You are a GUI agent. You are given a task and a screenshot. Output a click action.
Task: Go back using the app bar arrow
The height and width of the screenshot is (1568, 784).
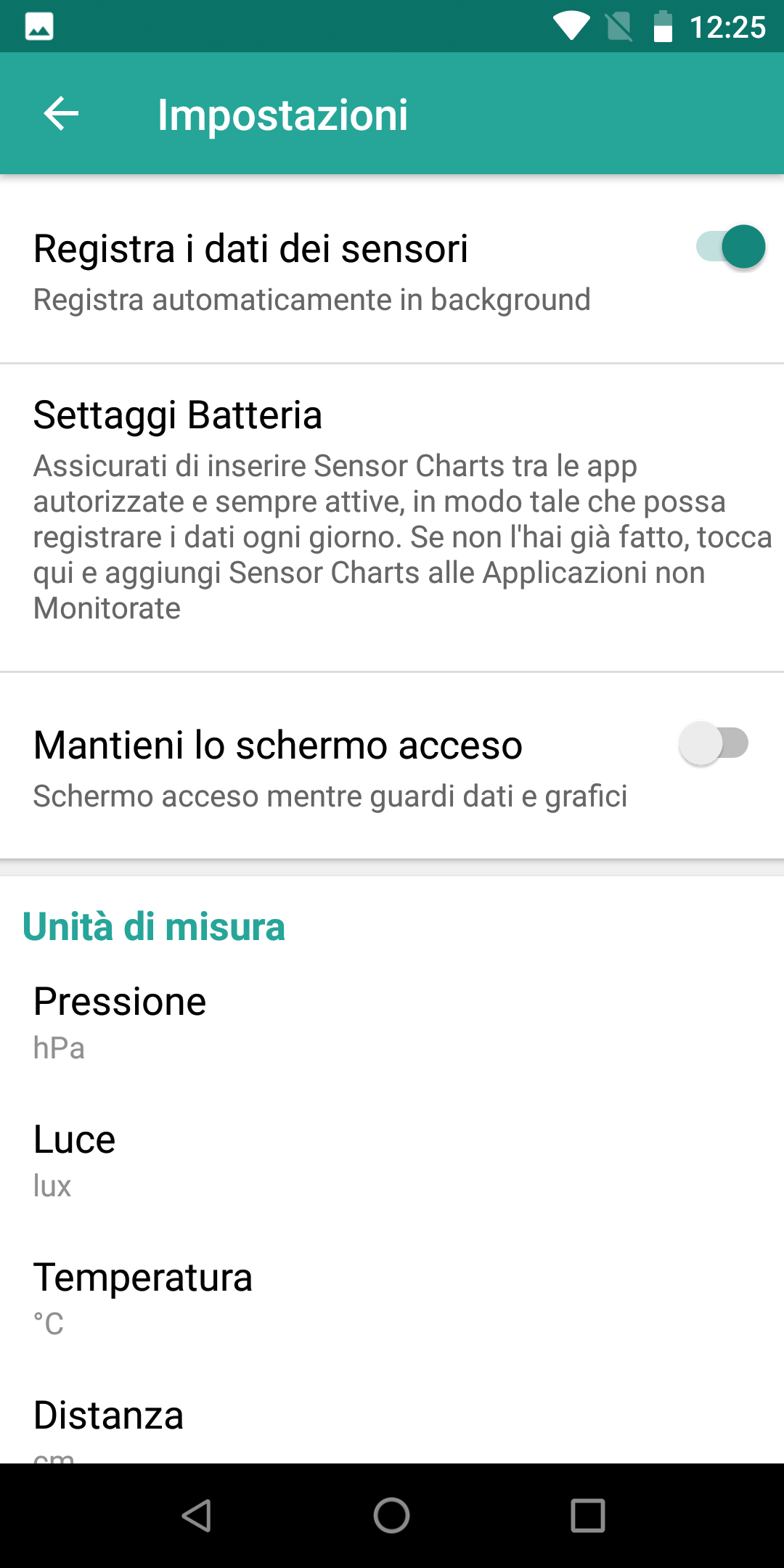coord(61,114)
